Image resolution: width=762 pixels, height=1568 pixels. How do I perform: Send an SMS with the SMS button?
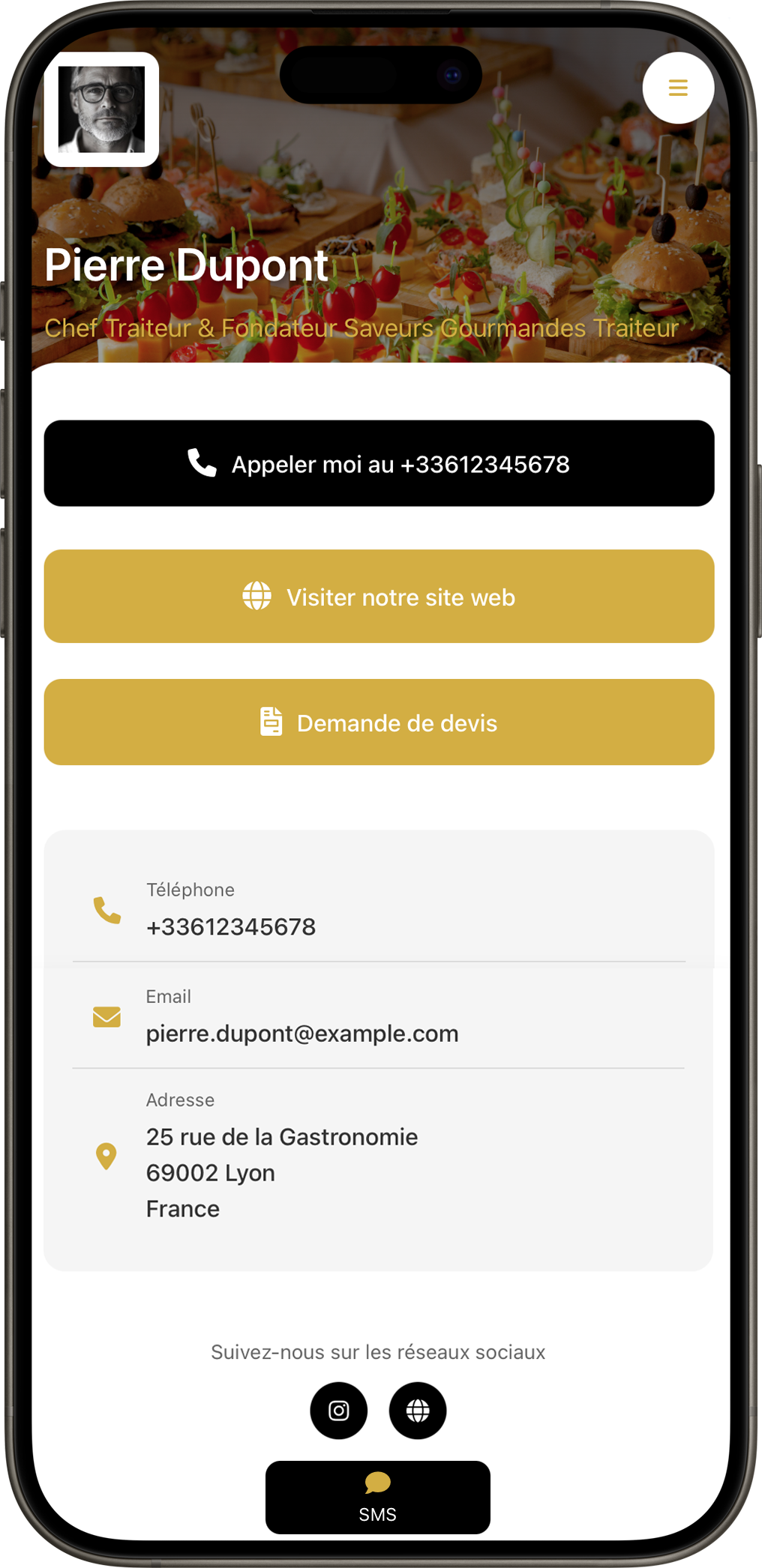378,1497
